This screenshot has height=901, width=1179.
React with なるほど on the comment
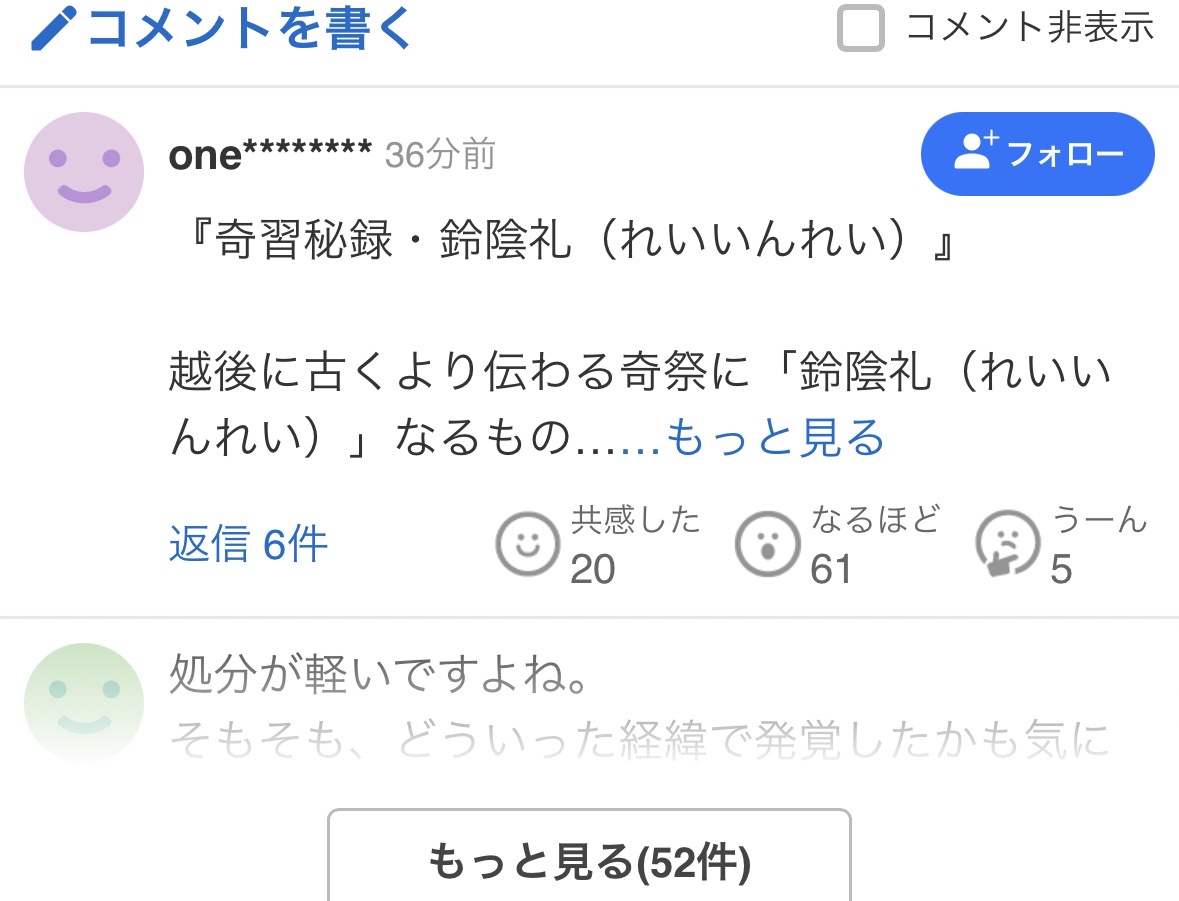pos(767,544)
